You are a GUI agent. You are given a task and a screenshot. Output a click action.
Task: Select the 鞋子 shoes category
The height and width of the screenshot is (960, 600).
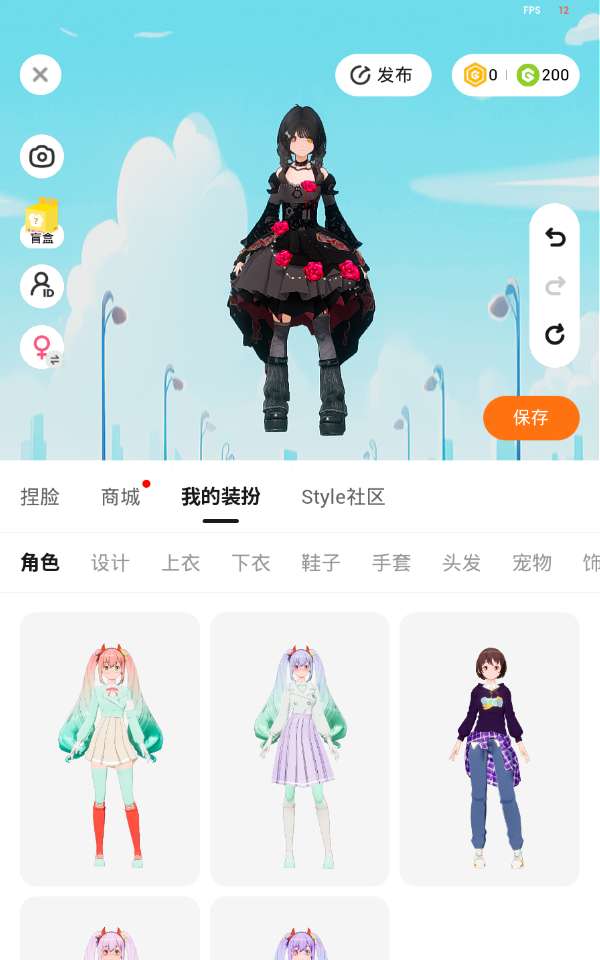tap(321, 563)
